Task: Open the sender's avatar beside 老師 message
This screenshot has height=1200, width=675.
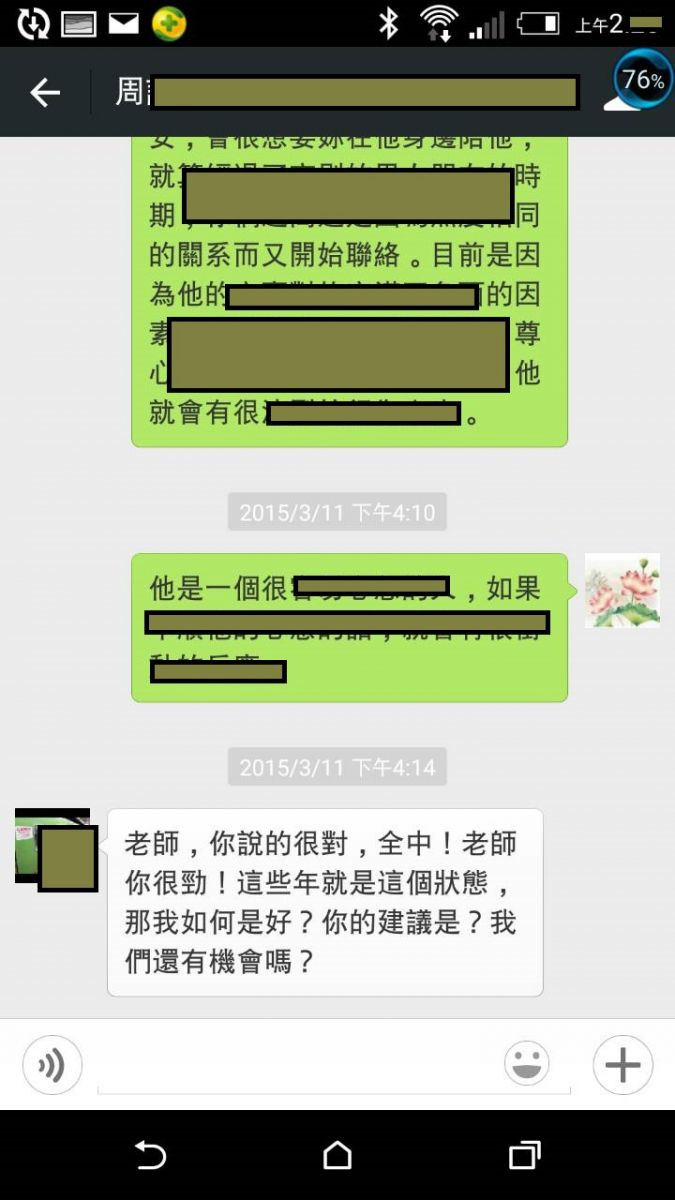Action: pyautogui.click(x=55, y=848)
